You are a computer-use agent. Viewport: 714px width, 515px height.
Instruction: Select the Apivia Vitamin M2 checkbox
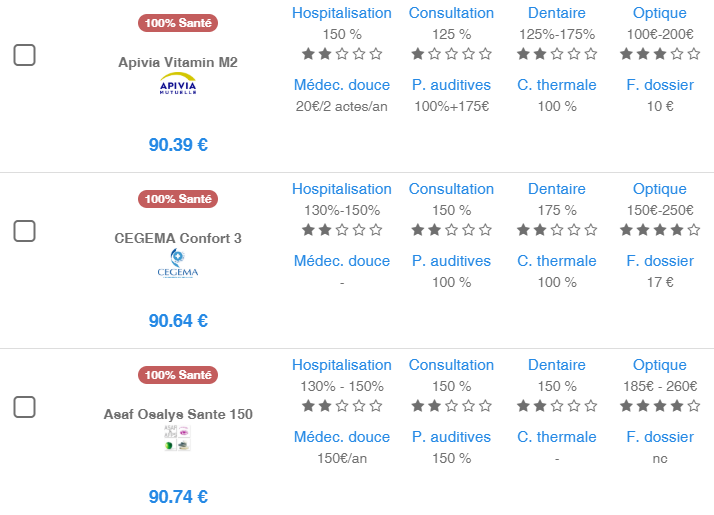click(x=25, y=55)
